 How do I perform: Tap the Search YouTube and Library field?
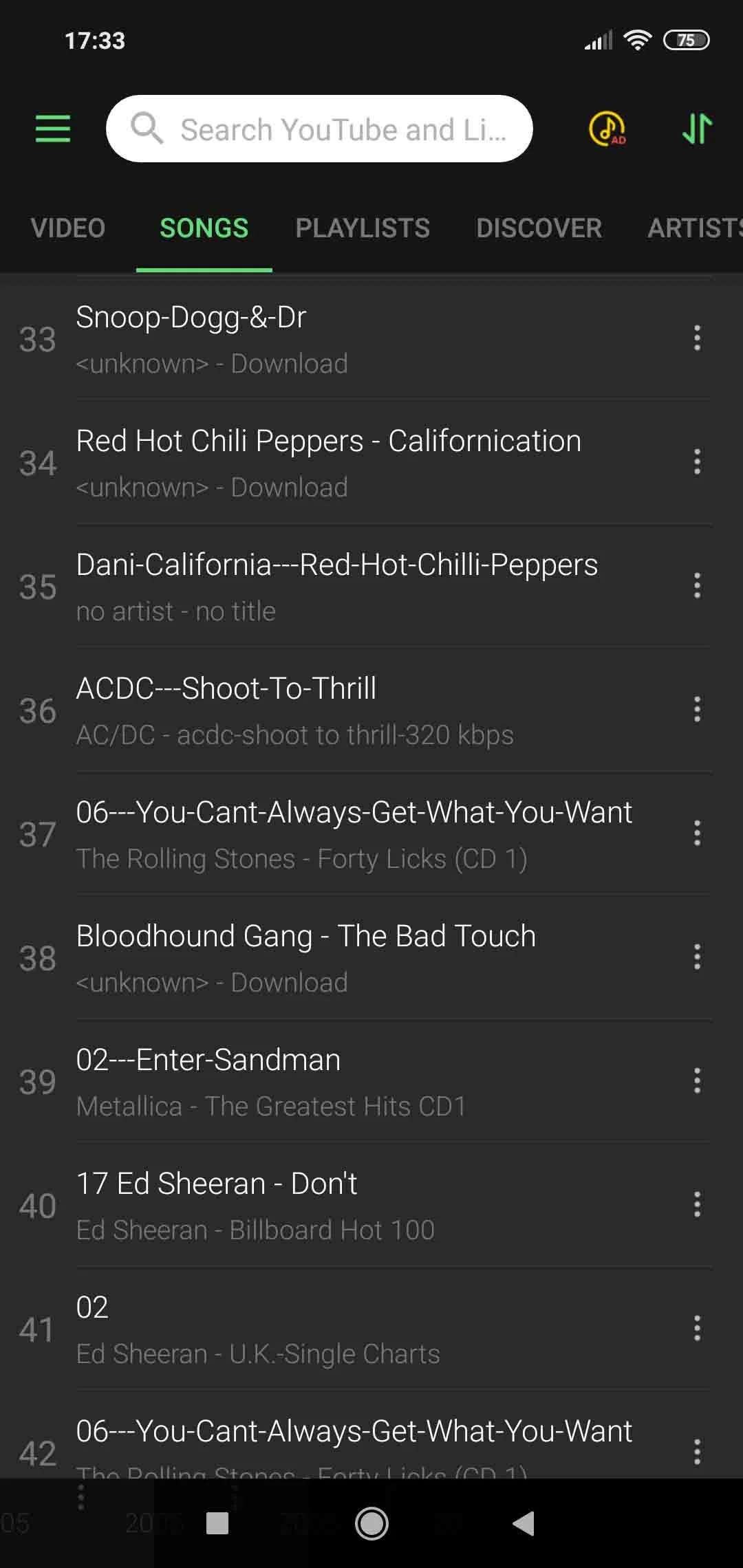(320, 129)
